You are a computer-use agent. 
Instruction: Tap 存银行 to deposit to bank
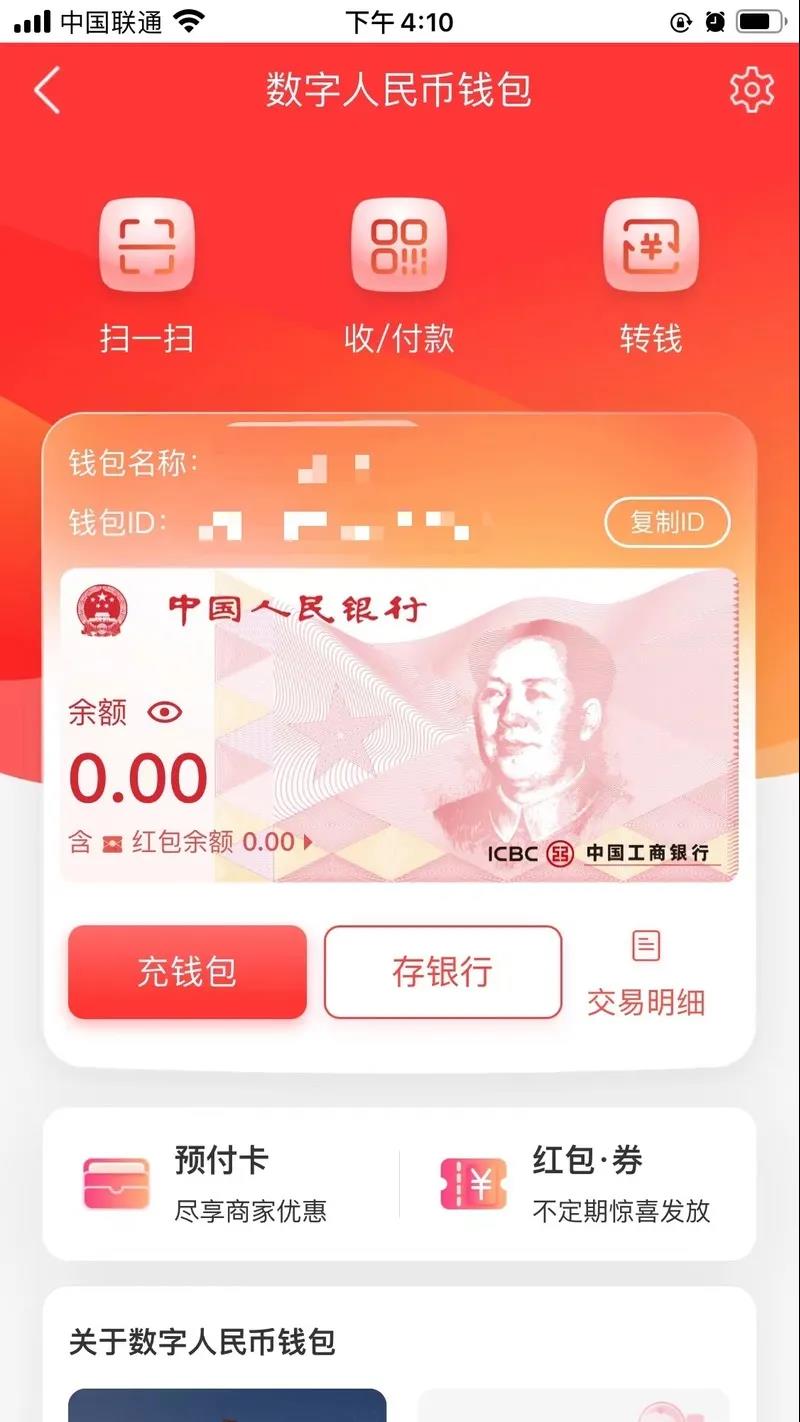click(442, 972)
